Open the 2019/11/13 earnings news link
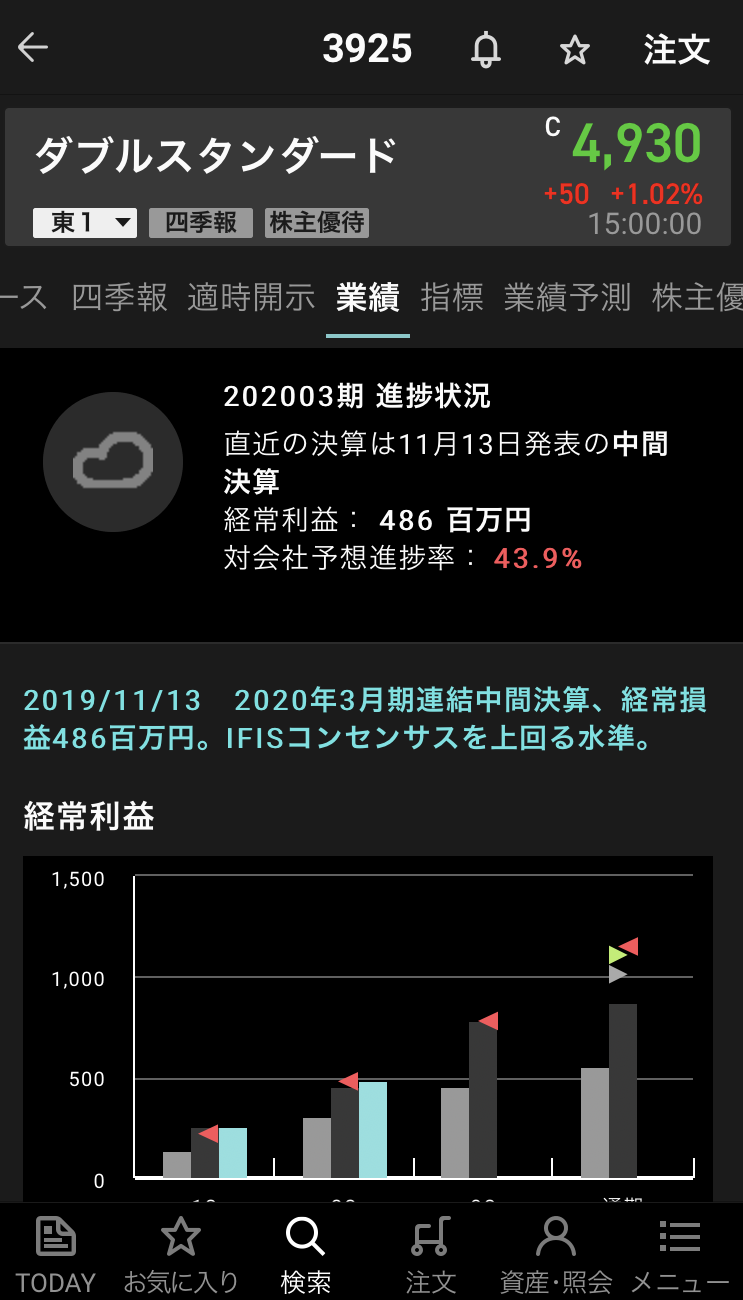The image size is (743, 1300). 365,719
